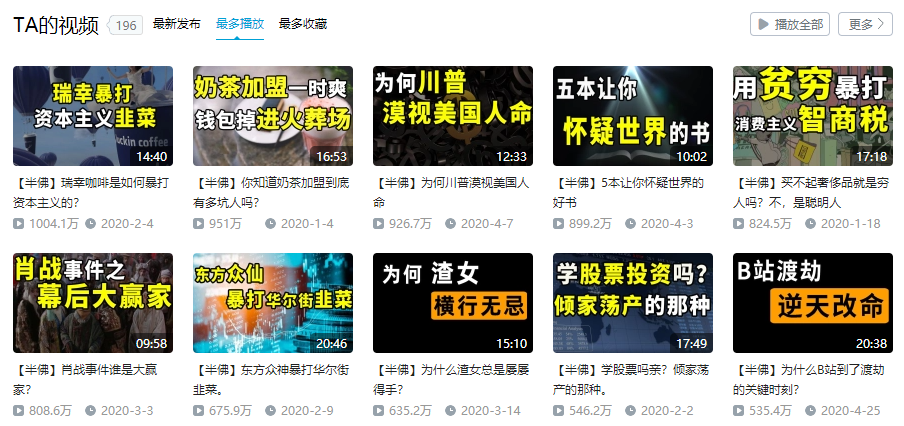This screenshot has height=426, width=904.
Task: Switch to the 最新发布 tab
Action: click(x=176, y=24)
